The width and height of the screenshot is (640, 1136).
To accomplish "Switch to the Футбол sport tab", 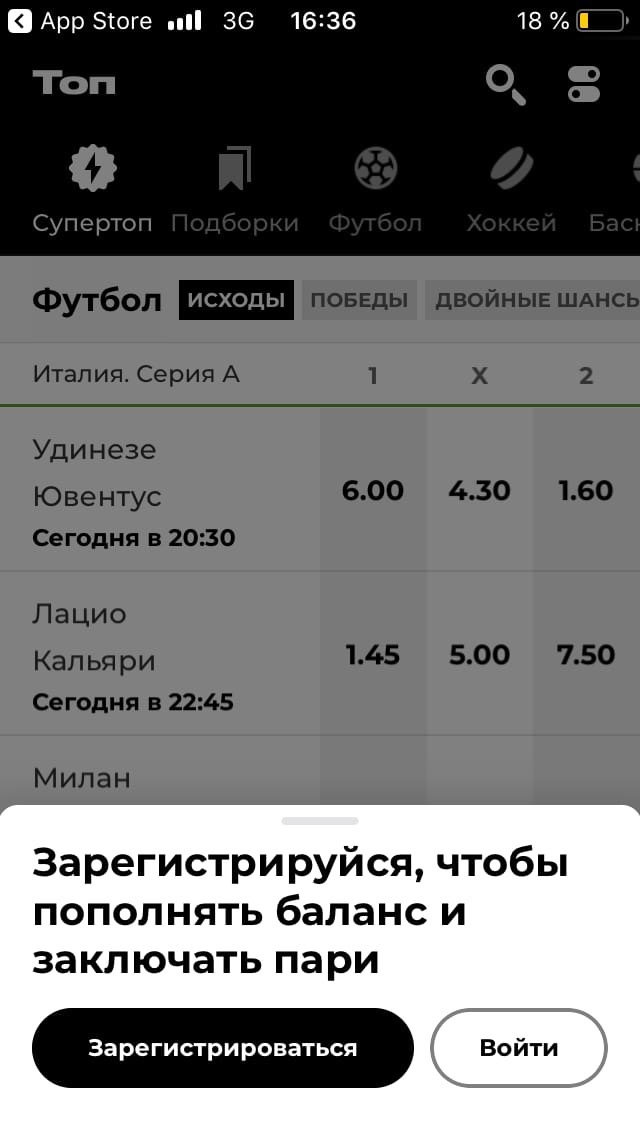I will tap(375, 190).
